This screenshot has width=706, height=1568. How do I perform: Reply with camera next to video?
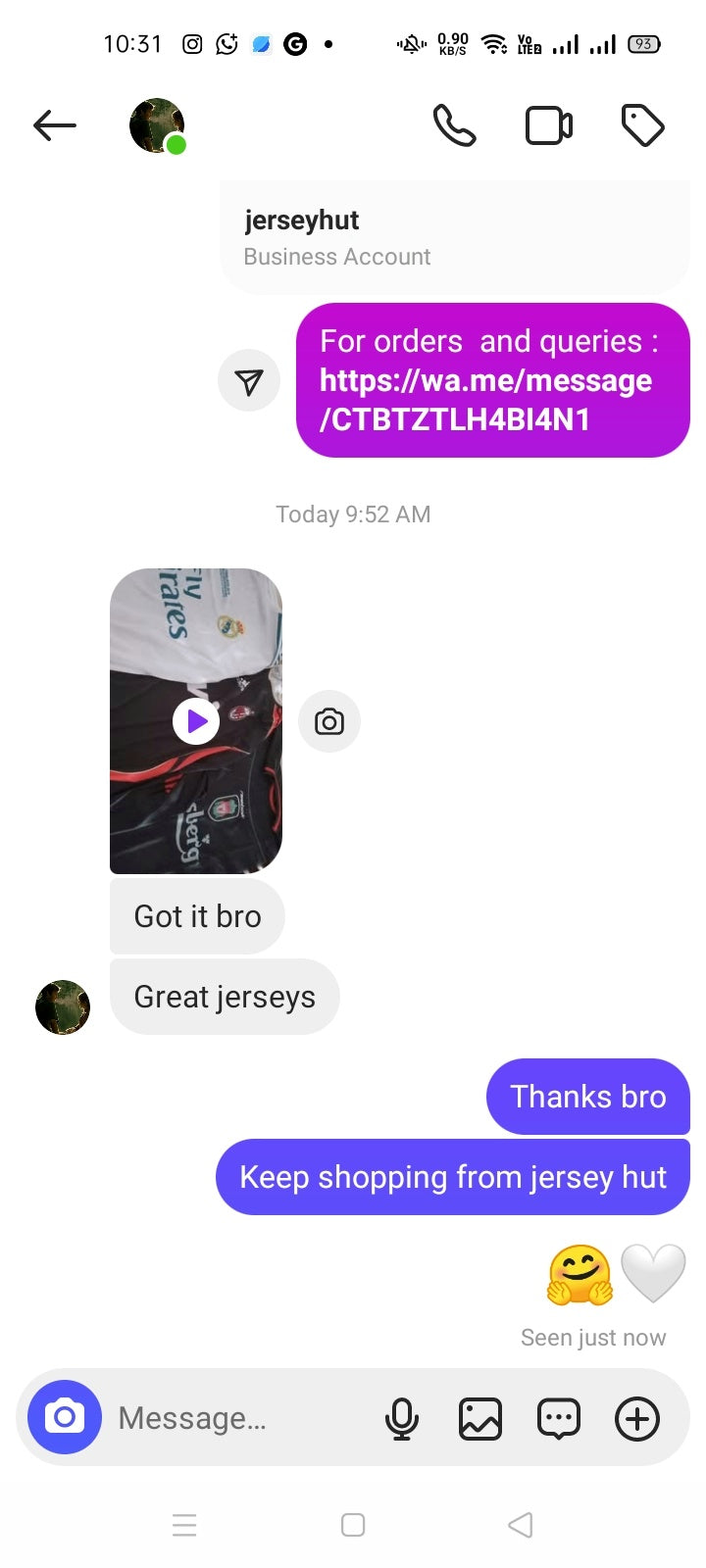pyautogui.click(x=329, y=722)
